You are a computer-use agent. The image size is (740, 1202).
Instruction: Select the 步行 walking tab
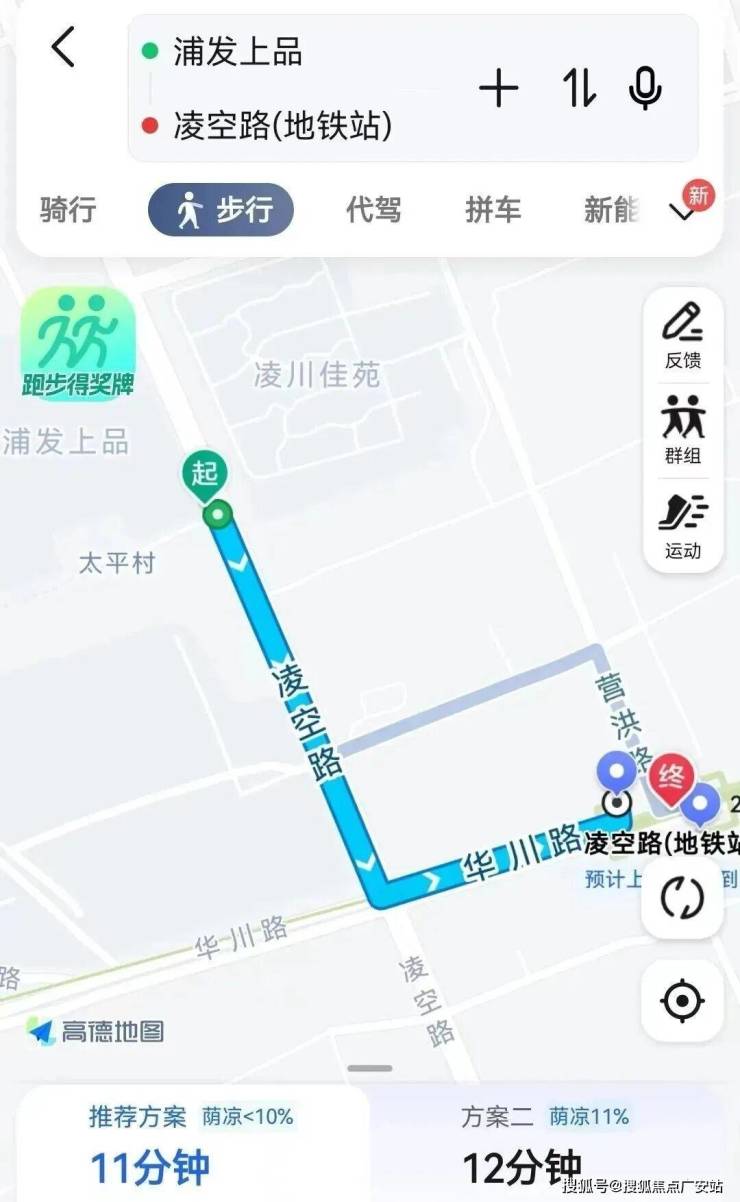[221, 211]
